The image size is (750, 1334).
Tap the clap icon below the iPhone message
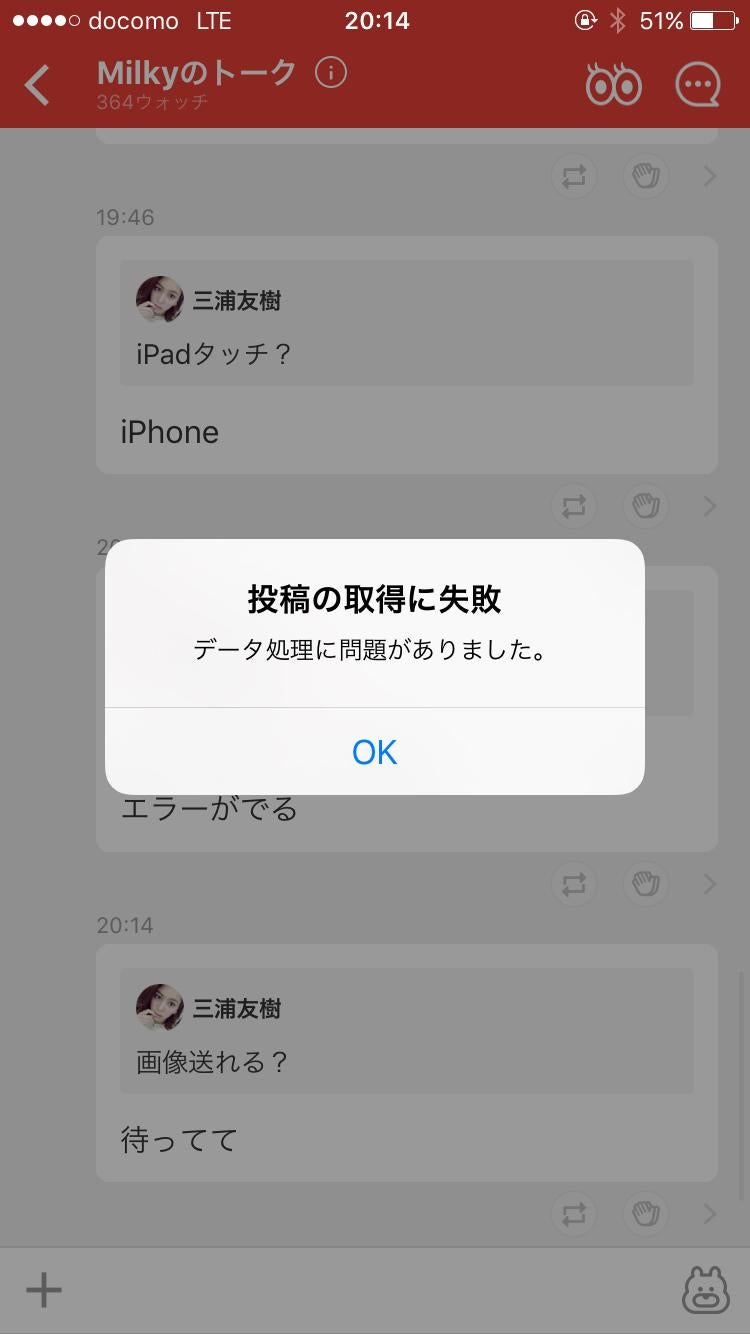[645, 506]
